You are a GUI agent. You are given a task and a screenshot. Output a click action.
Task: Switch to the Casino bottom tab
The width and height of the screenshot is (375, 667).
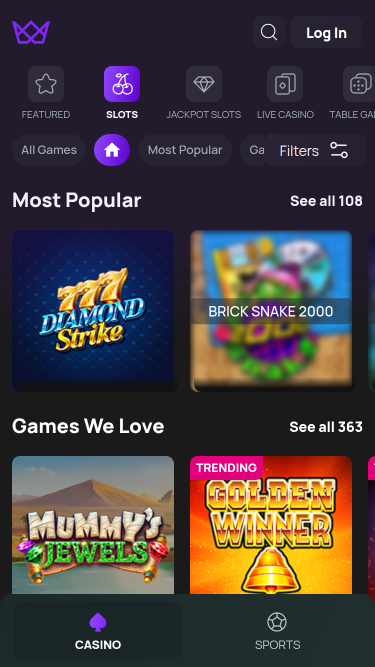coord(98,630)
